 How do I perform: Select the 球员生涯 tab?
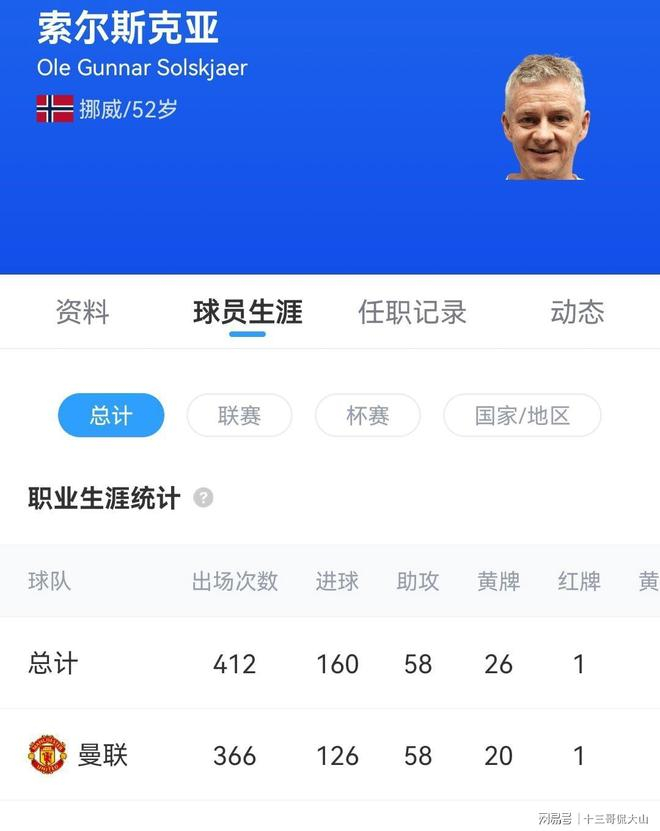(247, 312)
